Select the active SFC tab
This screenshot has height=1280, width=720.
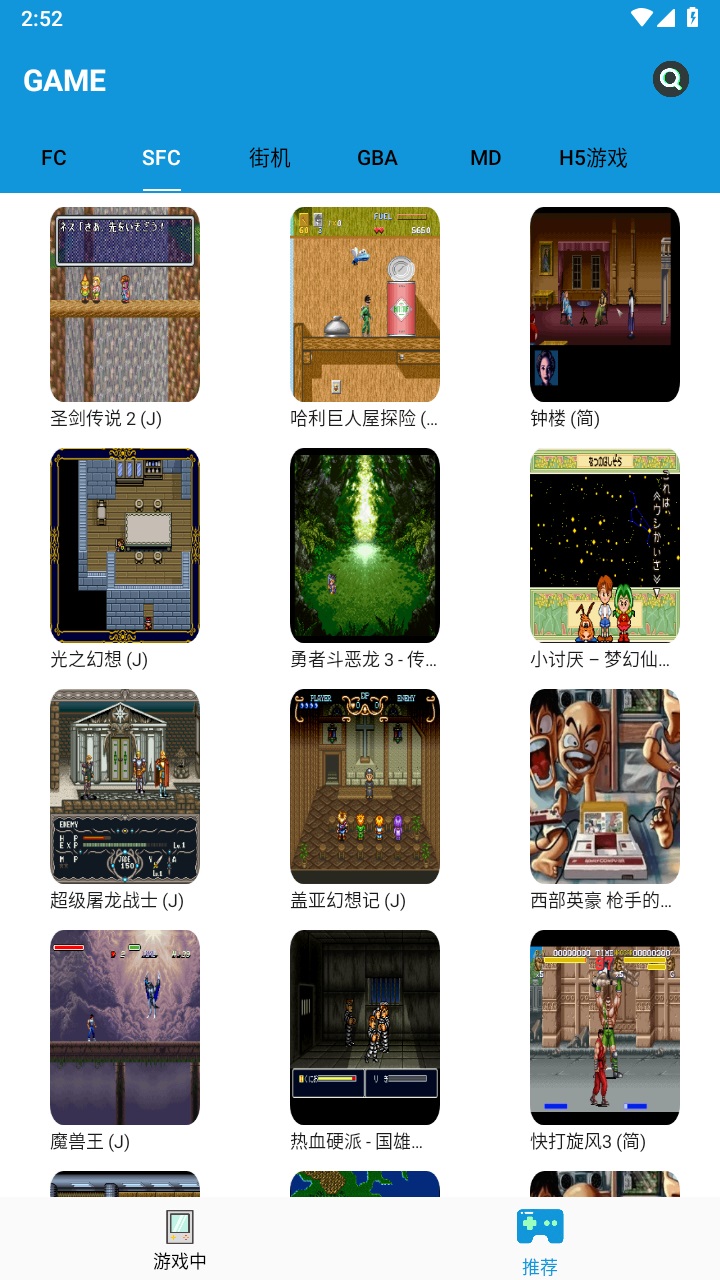[161, 157]
